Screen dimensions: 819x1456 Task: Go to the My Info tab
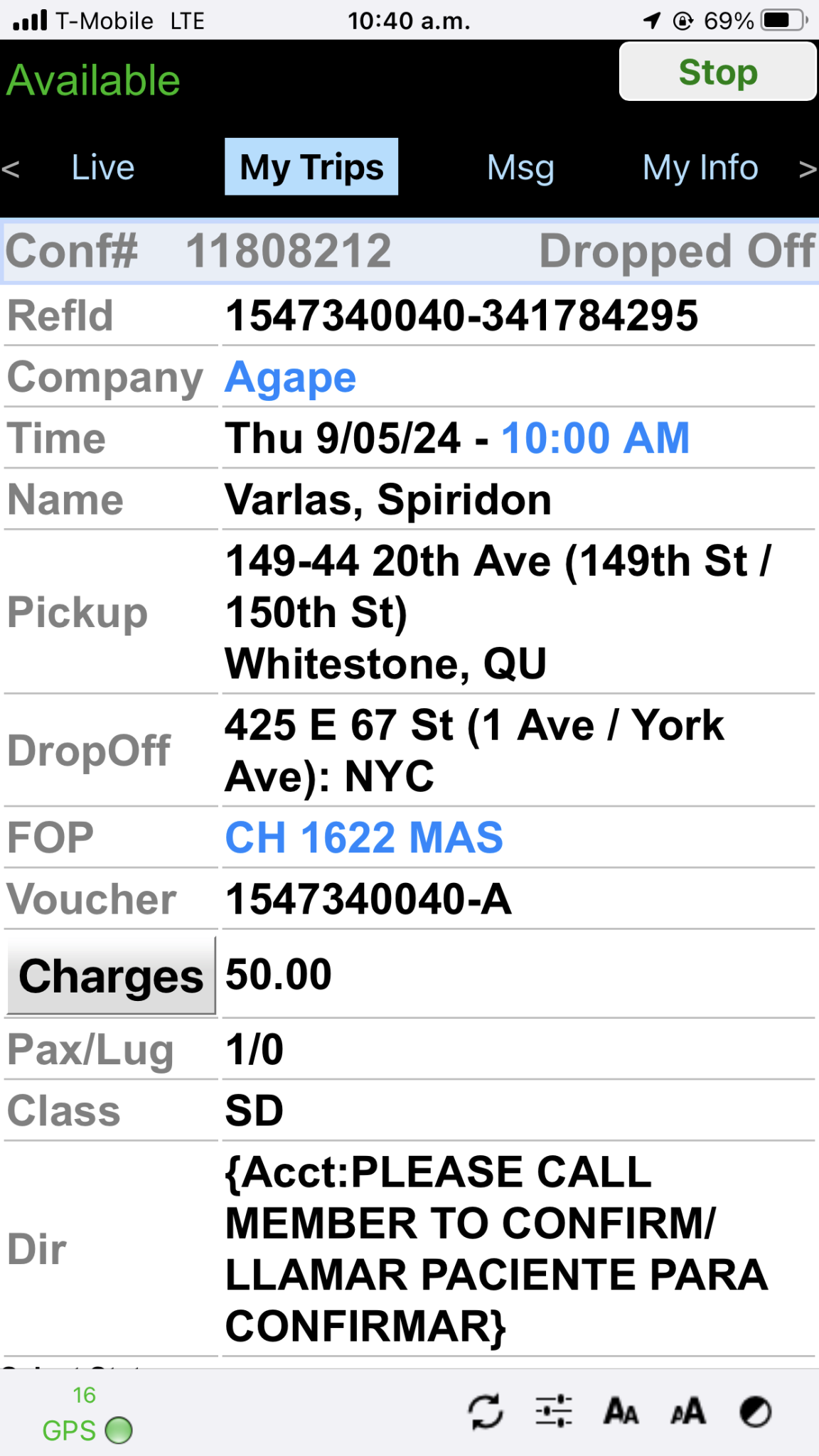click(x=700, y=168)
